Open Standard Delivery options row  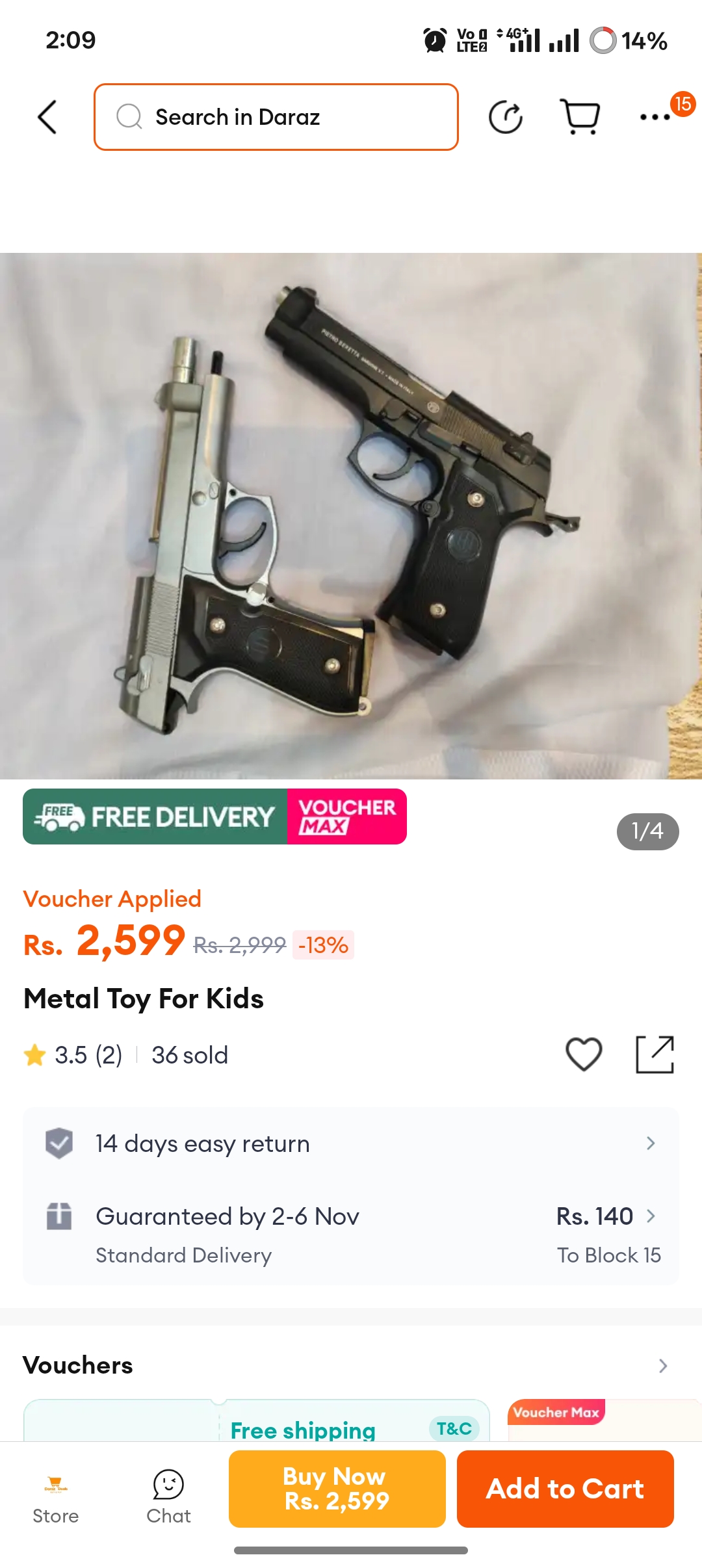351,1235
